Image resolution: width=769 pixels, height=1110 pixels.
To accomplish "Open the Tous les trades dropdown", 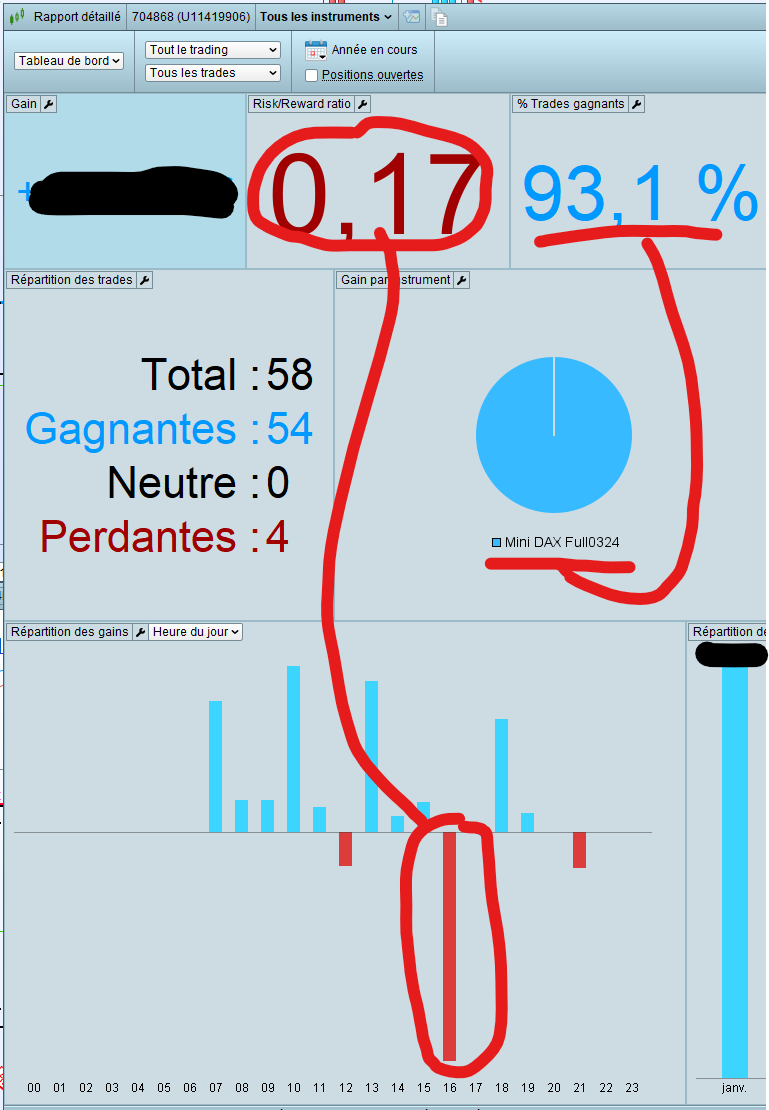I will (x=213, y=73).
